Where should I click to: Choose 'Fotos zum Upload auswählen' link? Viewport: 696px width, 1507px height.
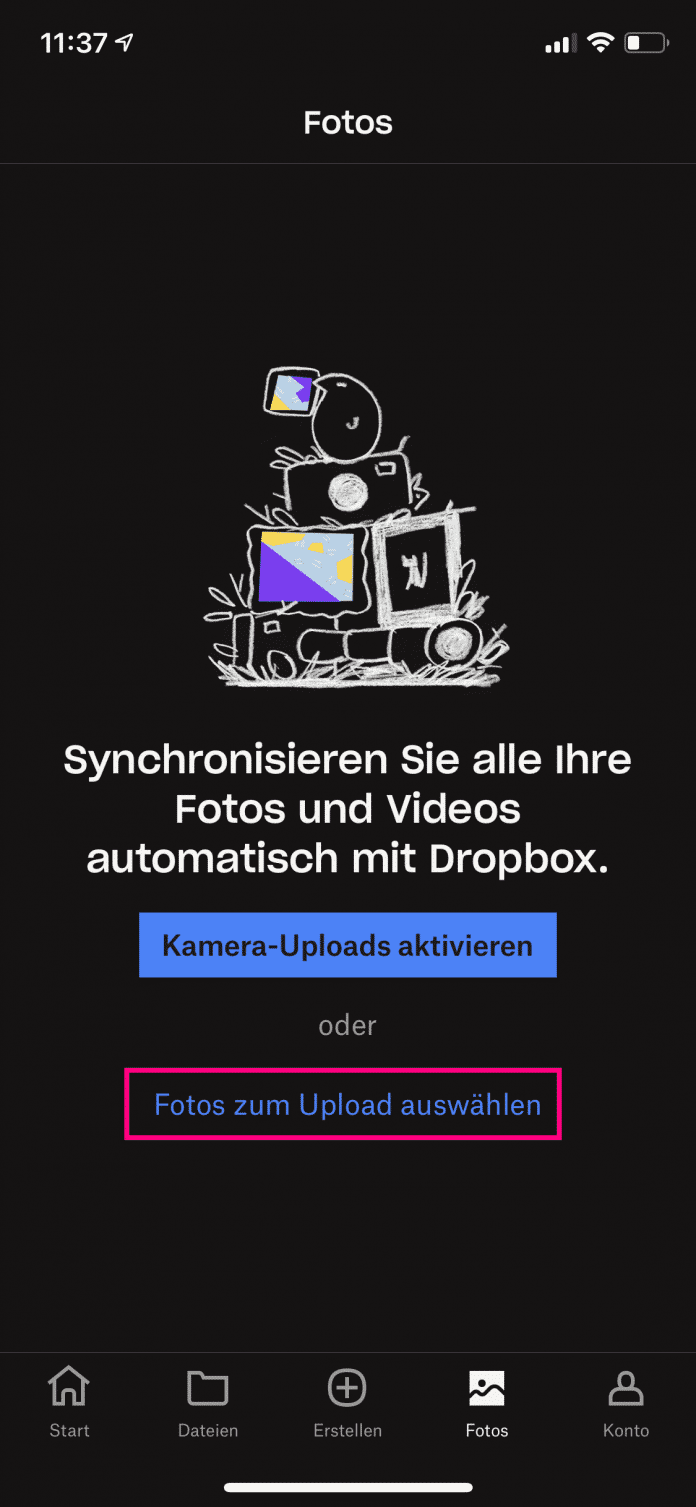pos(347,1105)
